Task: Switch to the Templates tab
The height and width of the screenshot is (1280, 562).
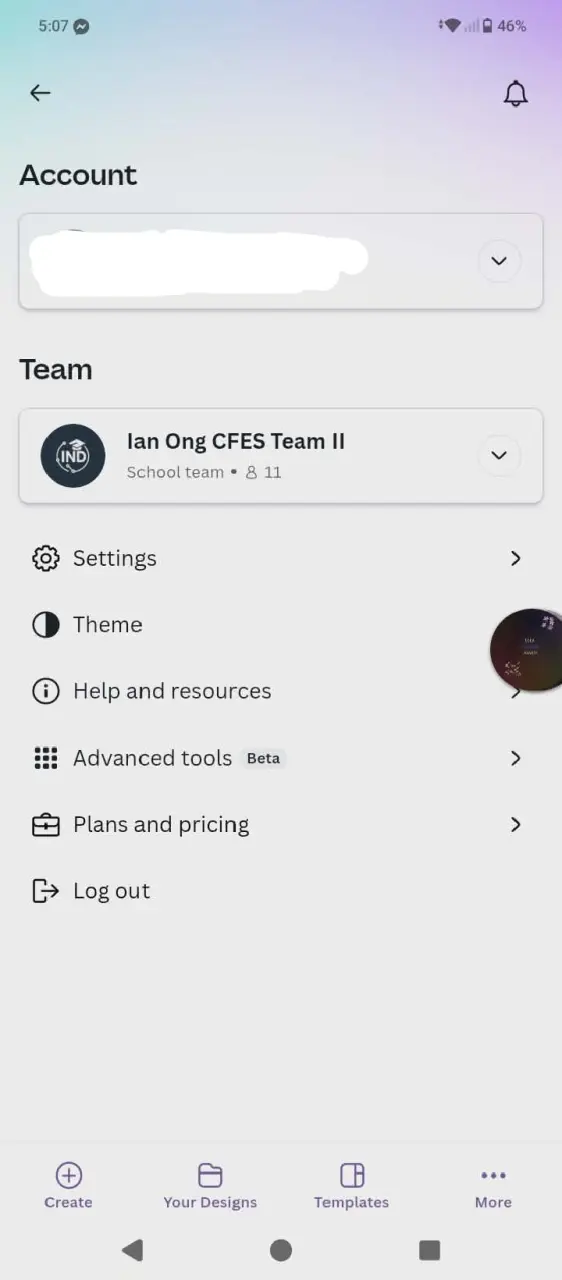Action: (x=351, y=1186)
